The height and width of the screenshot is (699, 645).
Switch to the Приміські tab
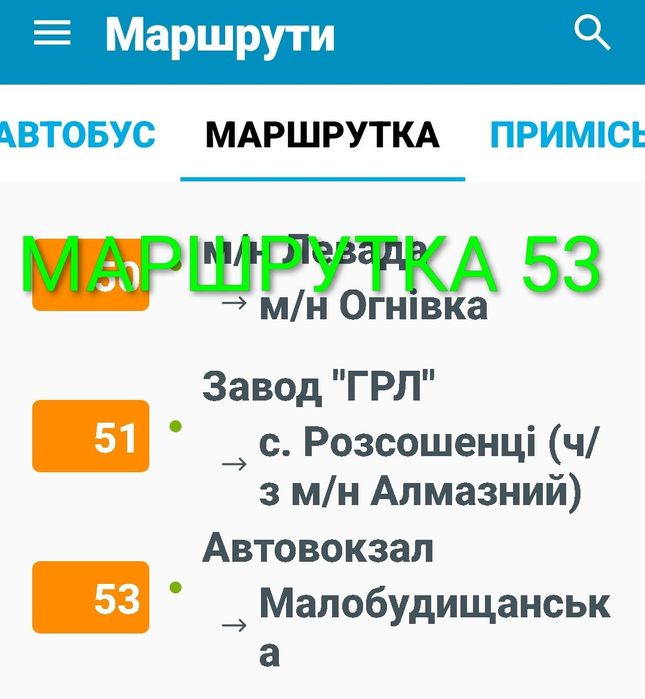click(x=566, y=134)
